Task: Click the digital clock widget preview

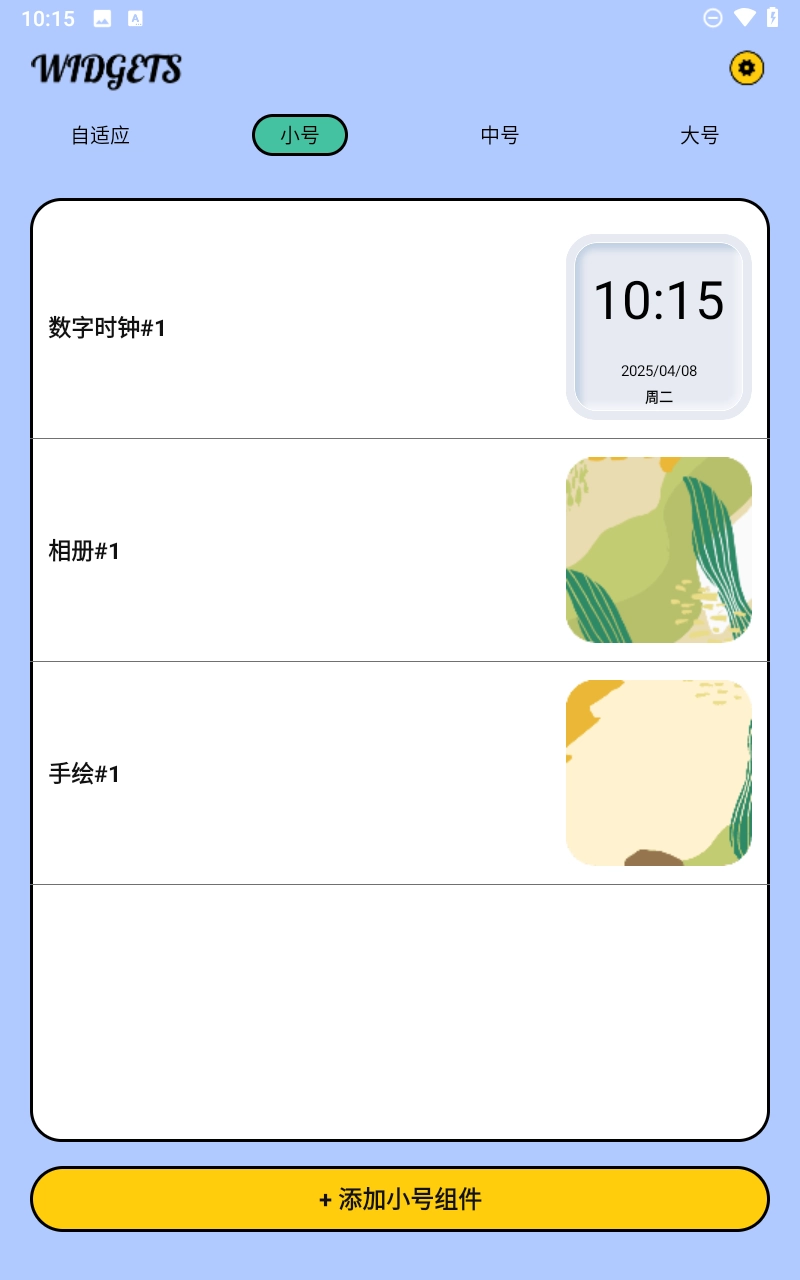Action: [x=658, y=325]
